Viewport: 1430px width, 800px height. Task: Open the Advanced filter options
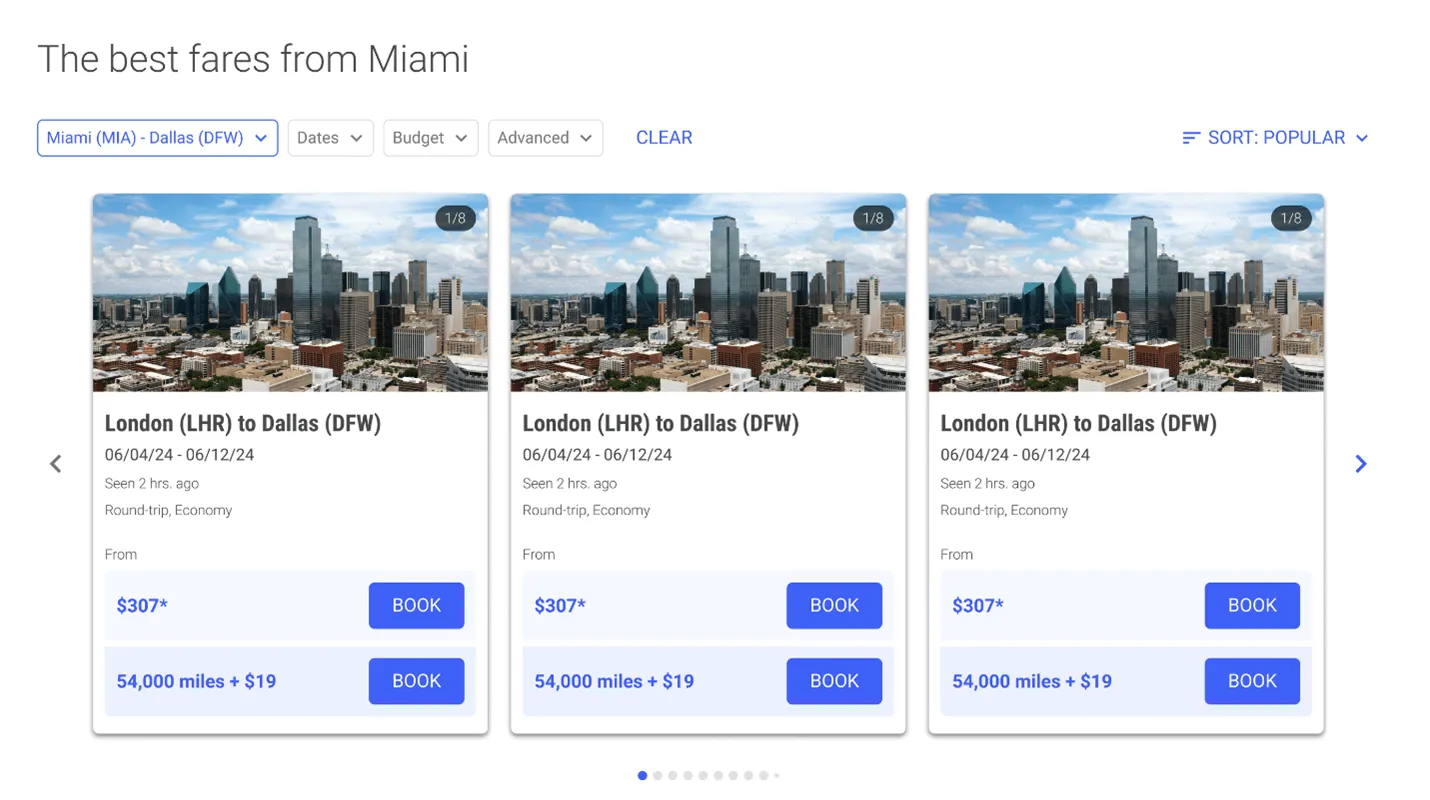[x=545, y=138]
